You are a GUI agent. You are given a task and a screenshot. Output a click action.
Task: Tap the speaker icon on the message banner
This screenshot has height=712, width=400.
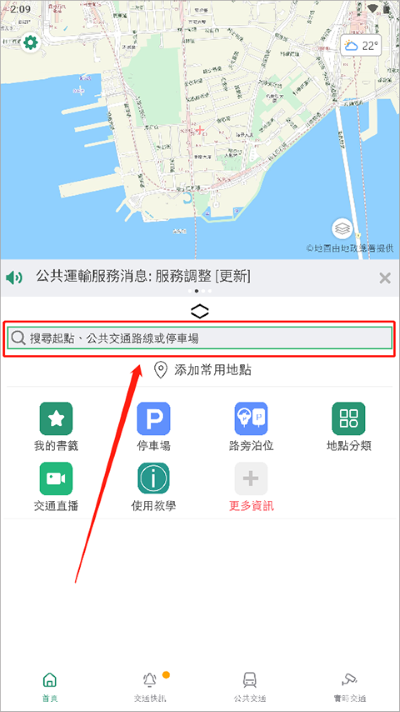14,277
